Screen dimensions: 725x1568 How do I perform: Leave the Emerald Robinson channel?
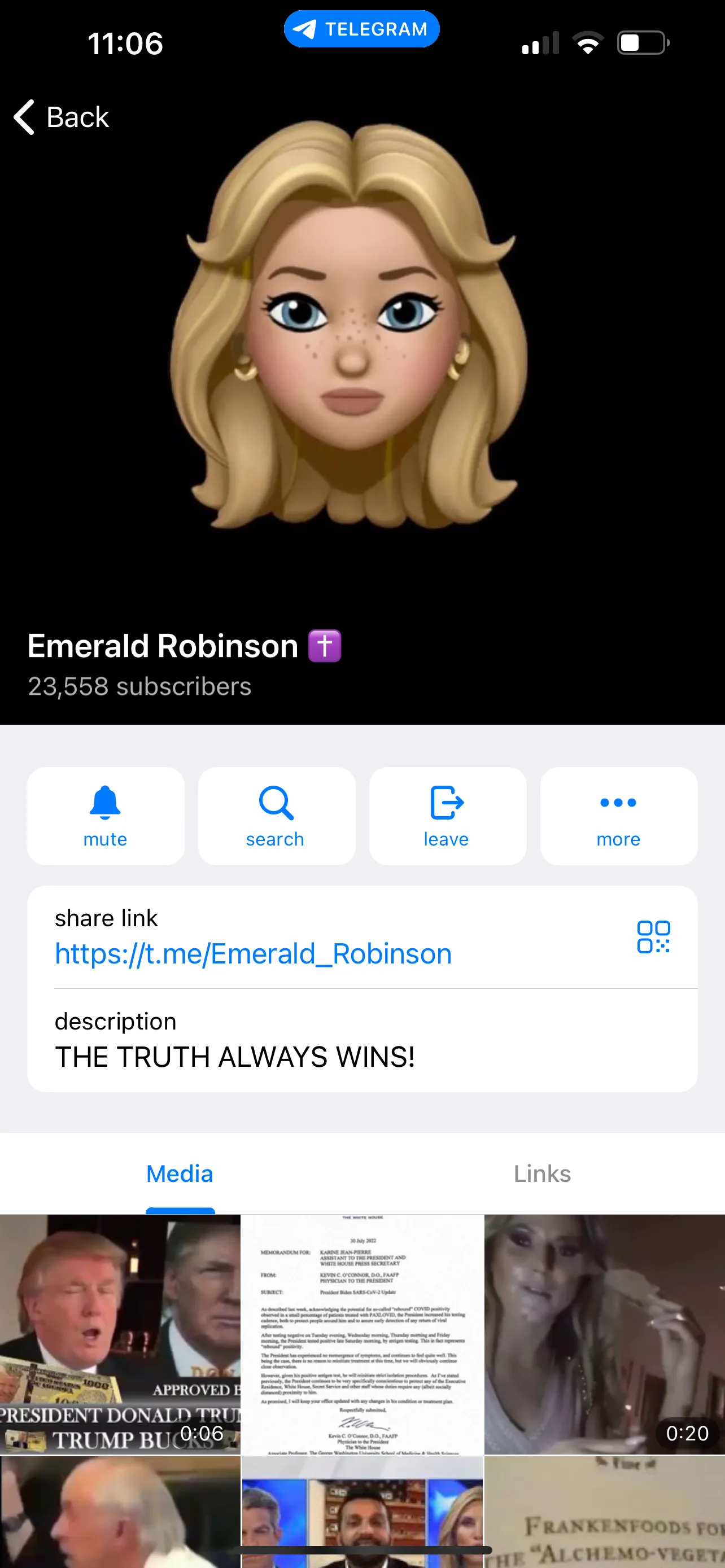(447, 816)
